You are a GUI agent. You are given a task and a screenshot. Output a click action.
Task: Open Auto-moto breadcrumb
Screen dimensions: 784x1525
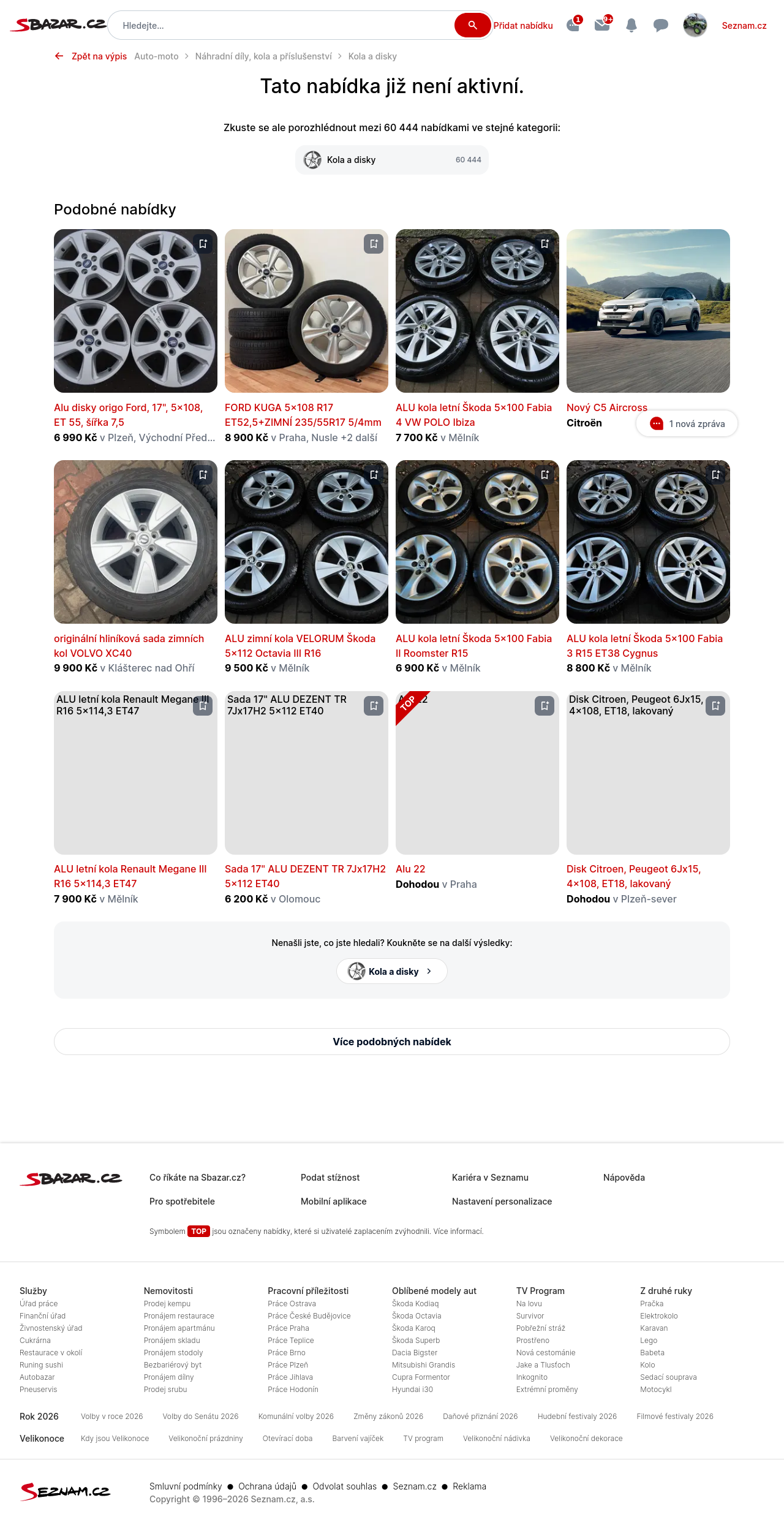(x=156, y=56)
